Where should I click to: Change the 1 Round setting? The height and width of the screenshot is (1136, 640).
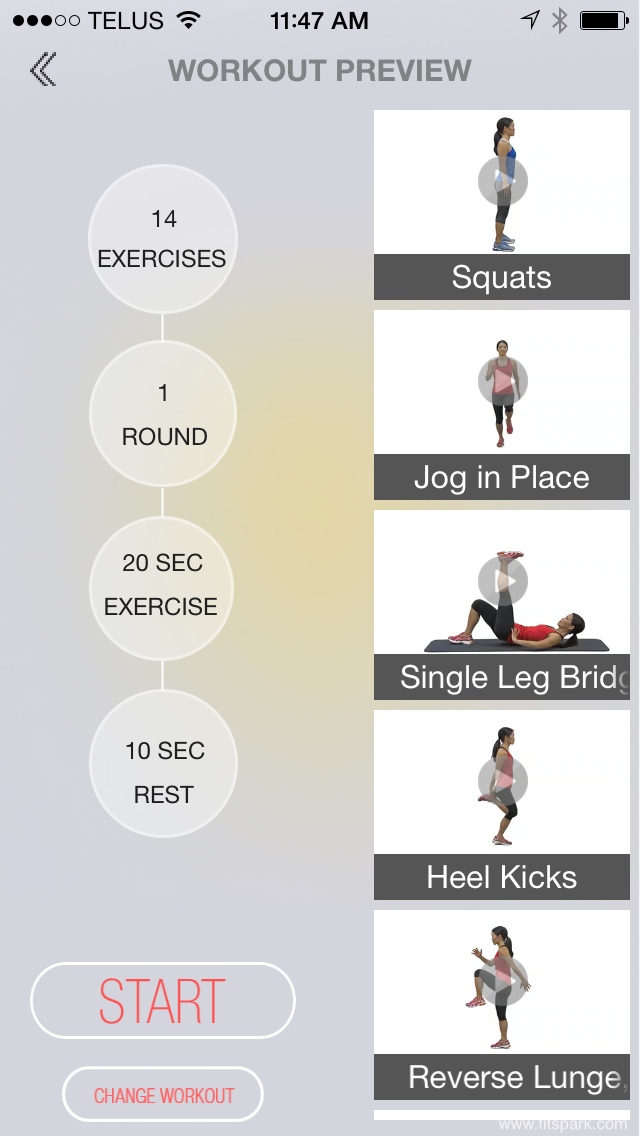[x=163, y=414]
